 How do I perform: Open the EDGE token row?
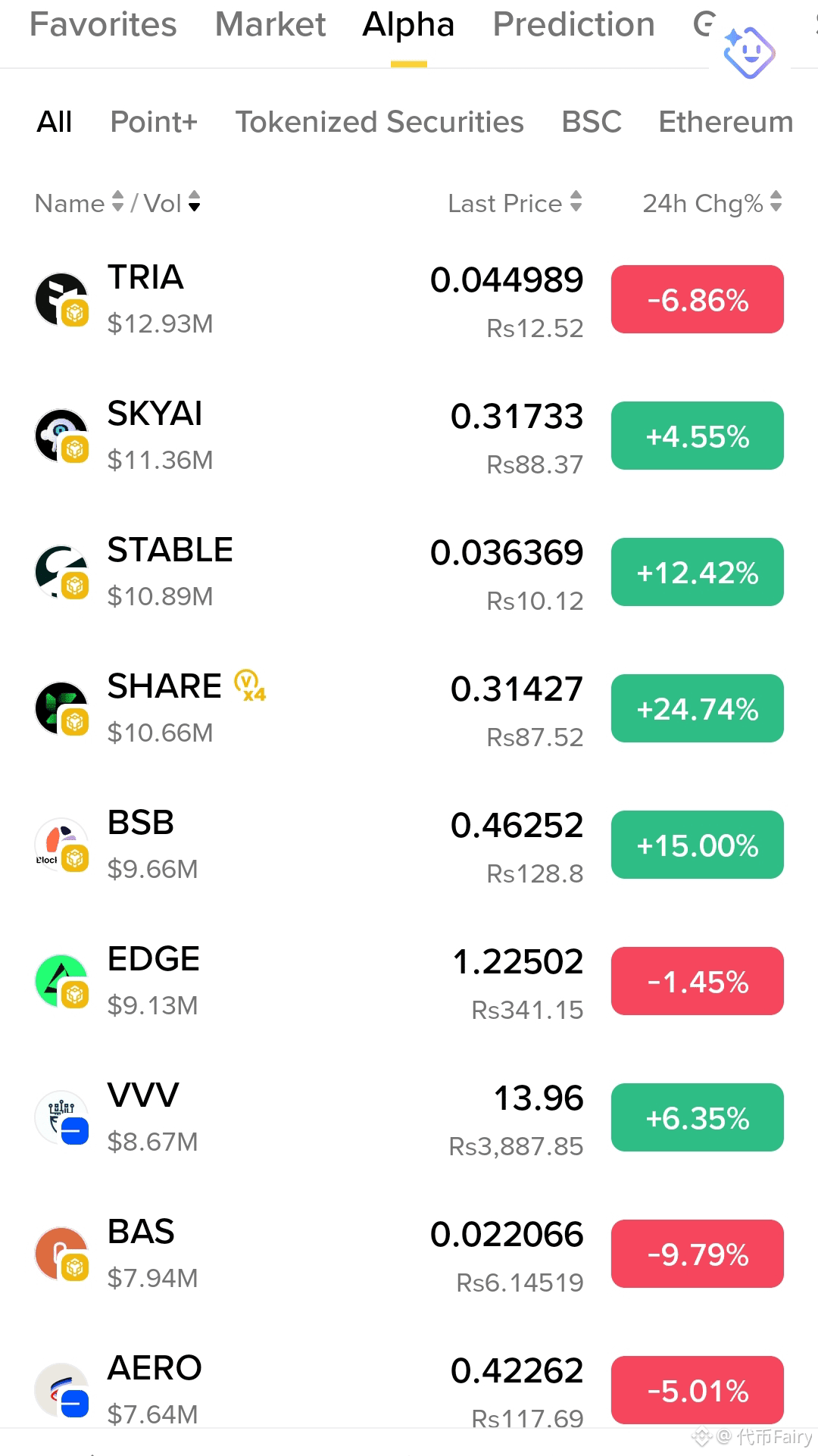click(x=409, y=982)
